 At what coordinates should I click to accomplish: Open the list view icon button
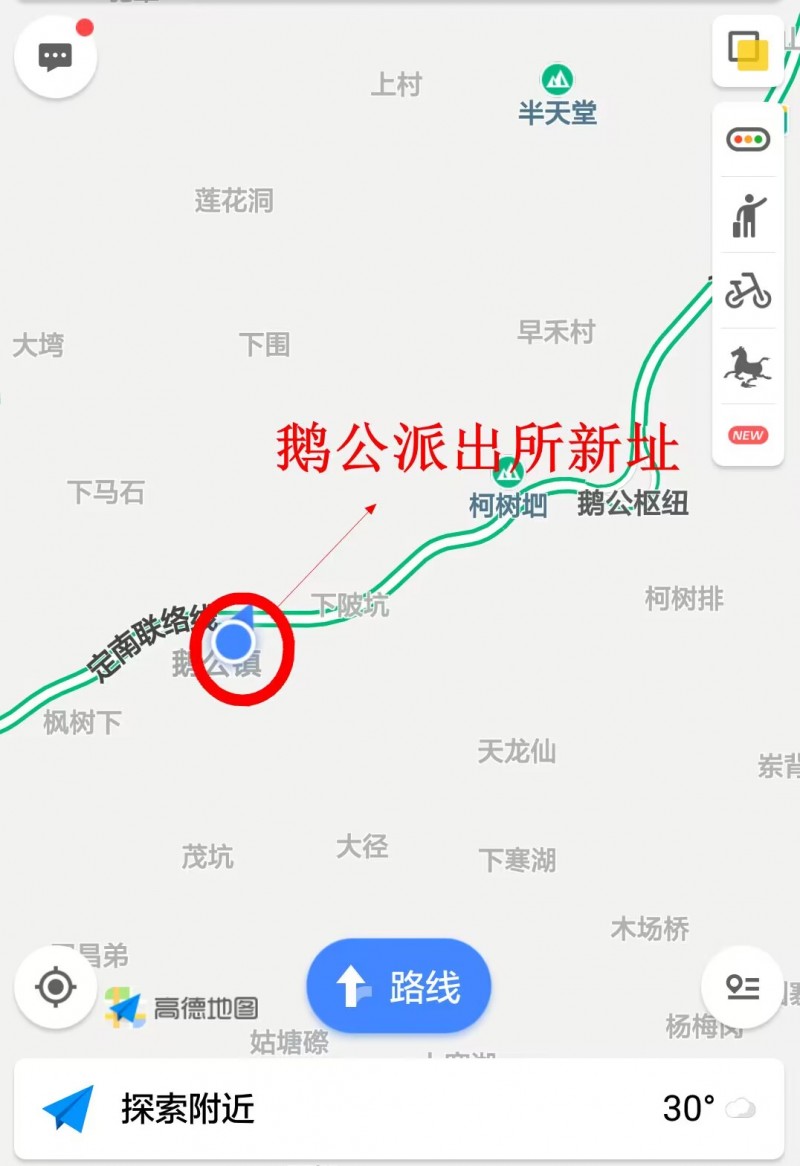[x=743, y=987]
